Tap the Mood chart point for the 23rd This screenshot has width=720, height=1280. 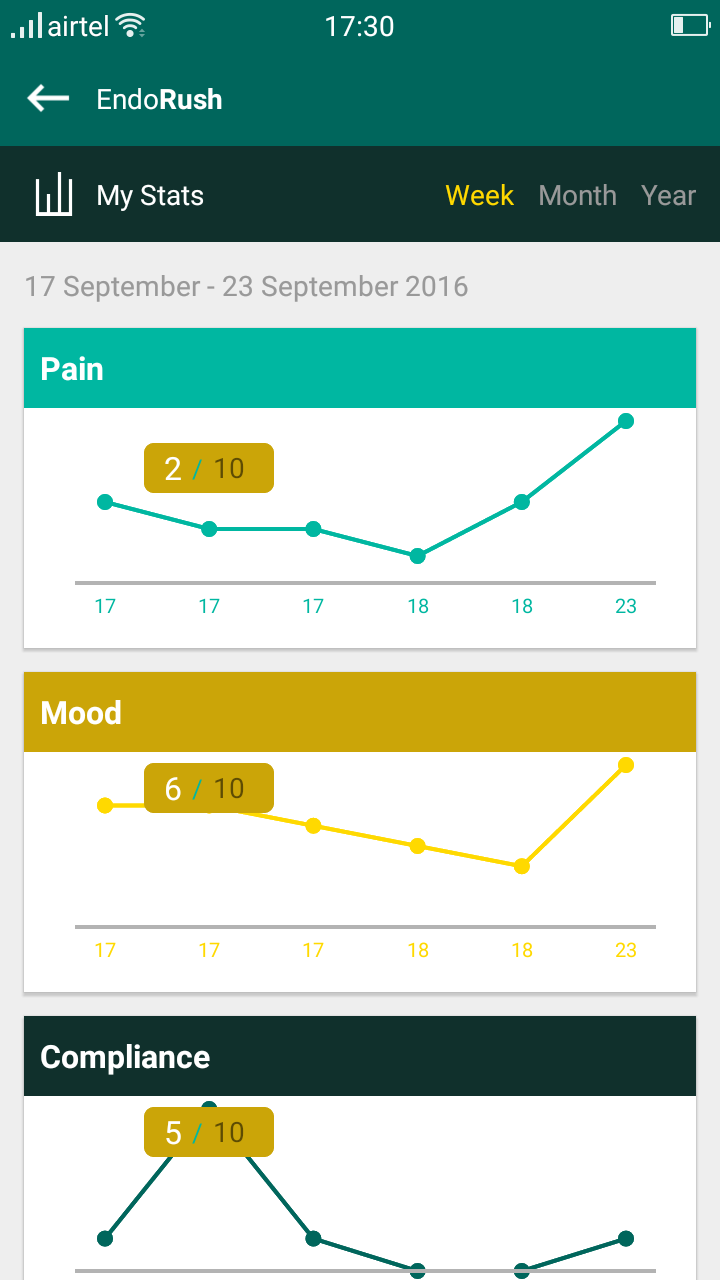click(x=626, y=765)
